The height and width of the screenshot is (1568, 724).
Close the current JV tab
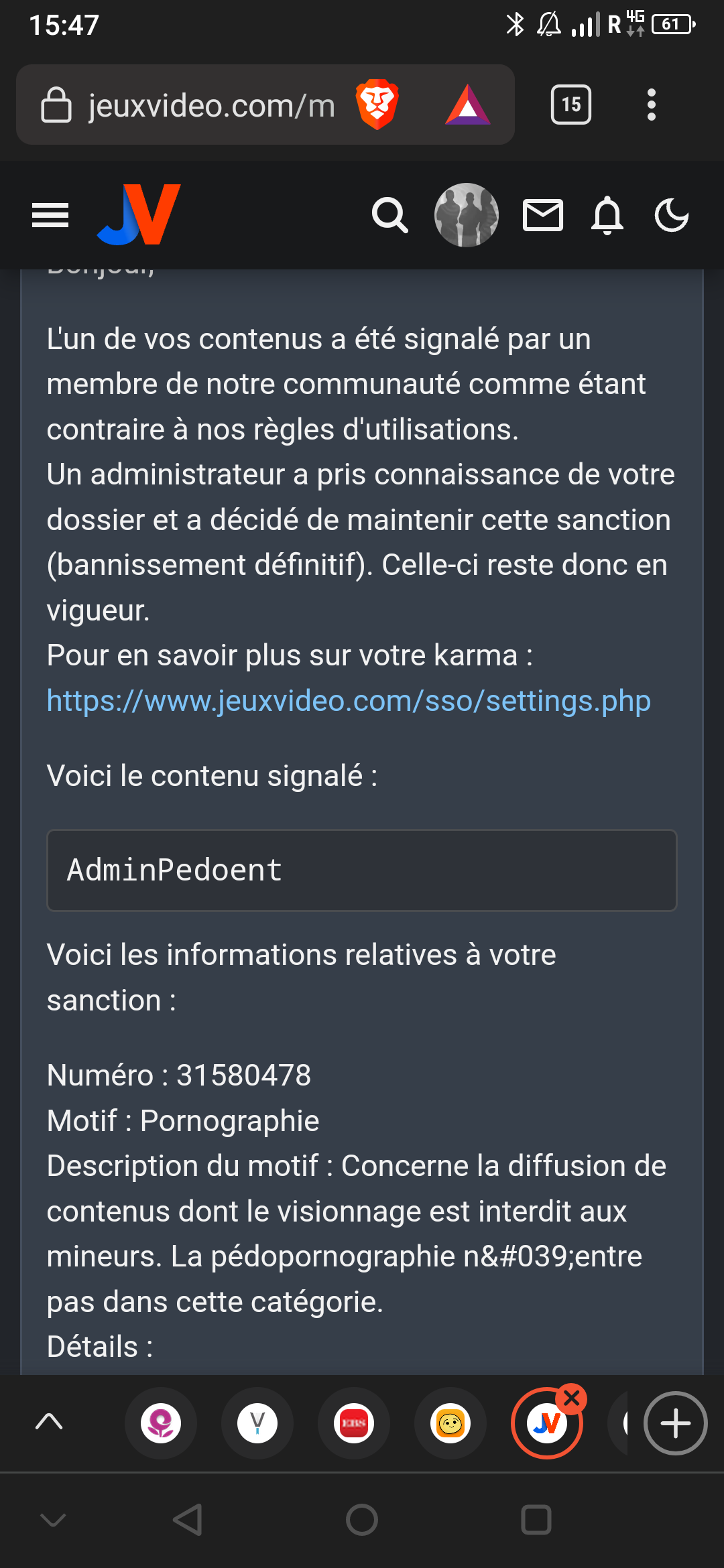click(572, 1398)
